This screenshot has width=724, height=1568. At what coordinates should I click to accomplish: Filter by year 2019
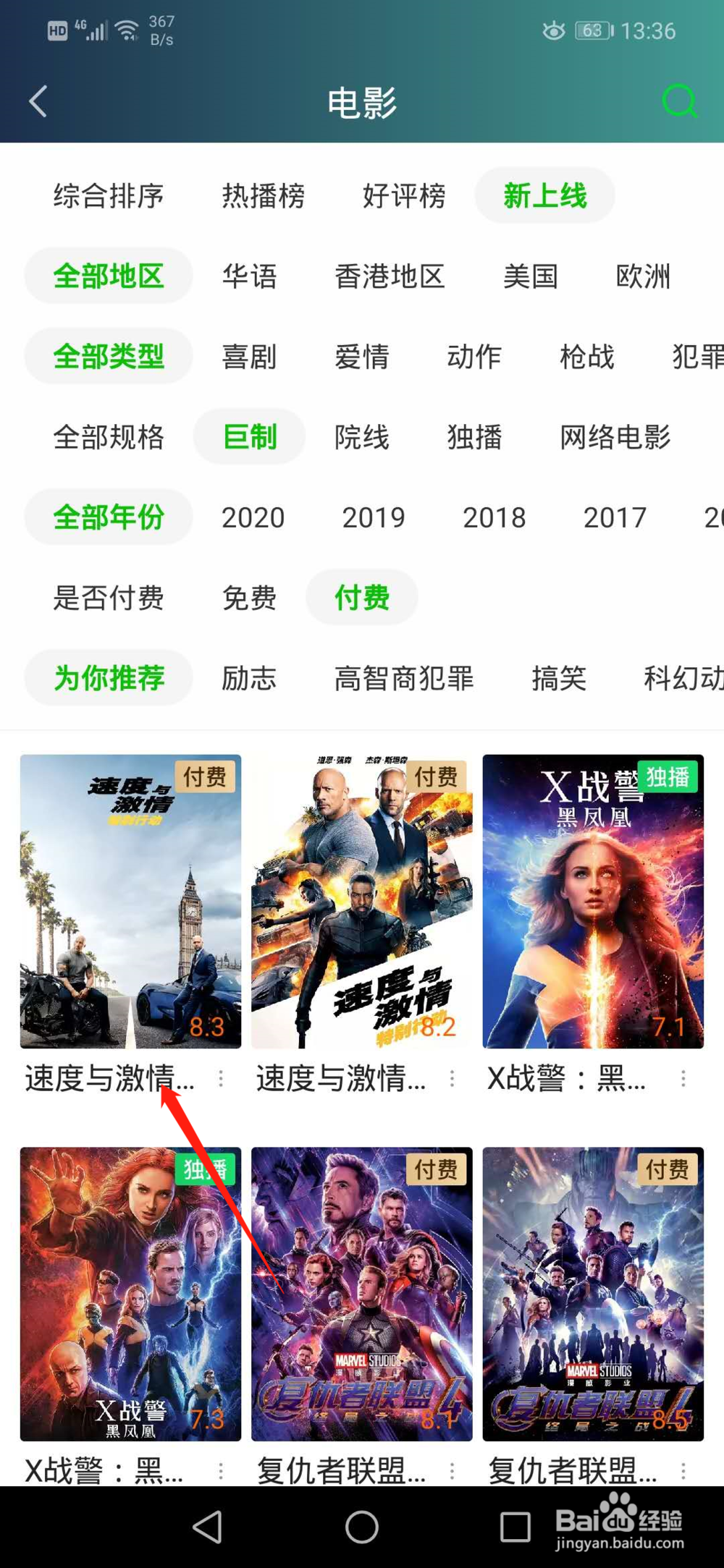[374, 517]
